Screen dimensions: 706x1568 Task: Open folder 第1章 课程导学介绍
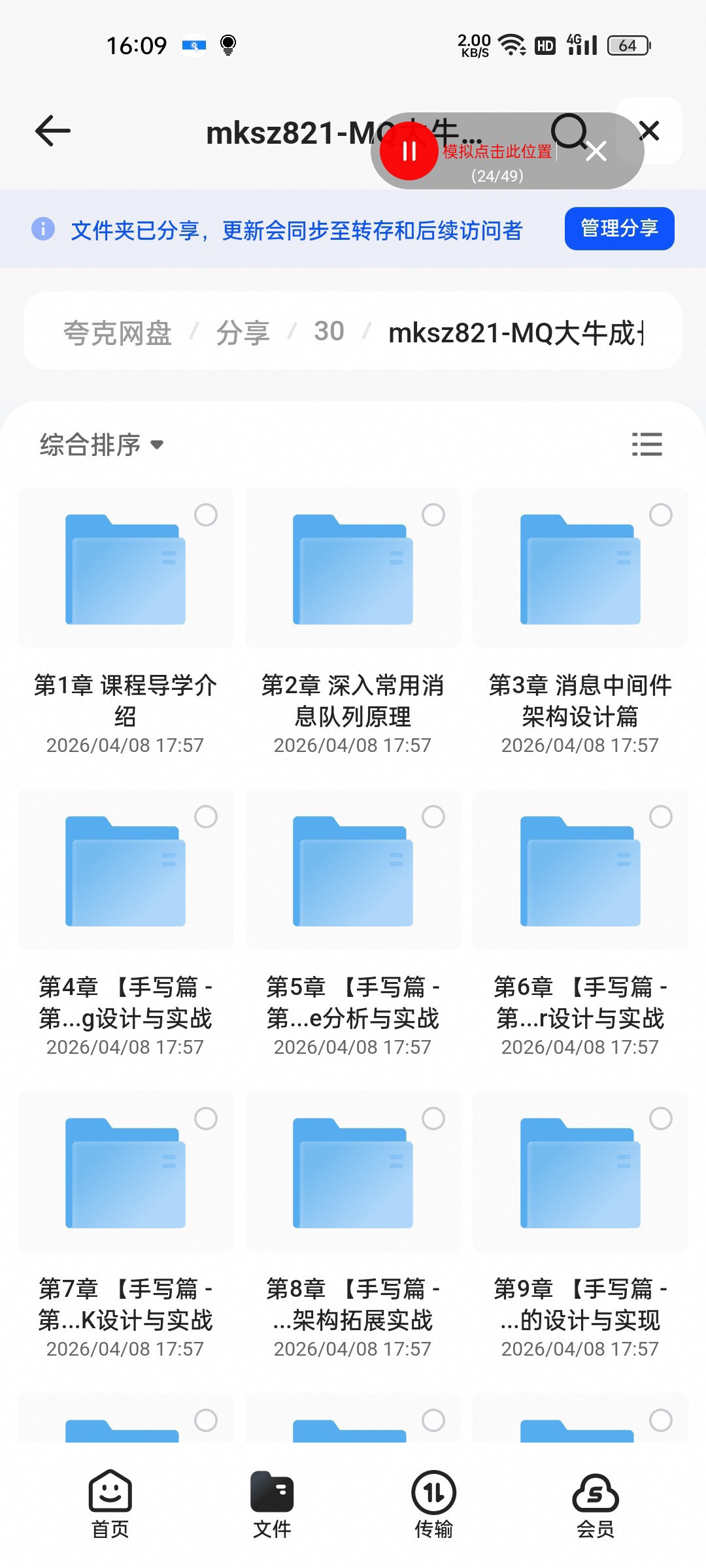(x=125, y=621)
